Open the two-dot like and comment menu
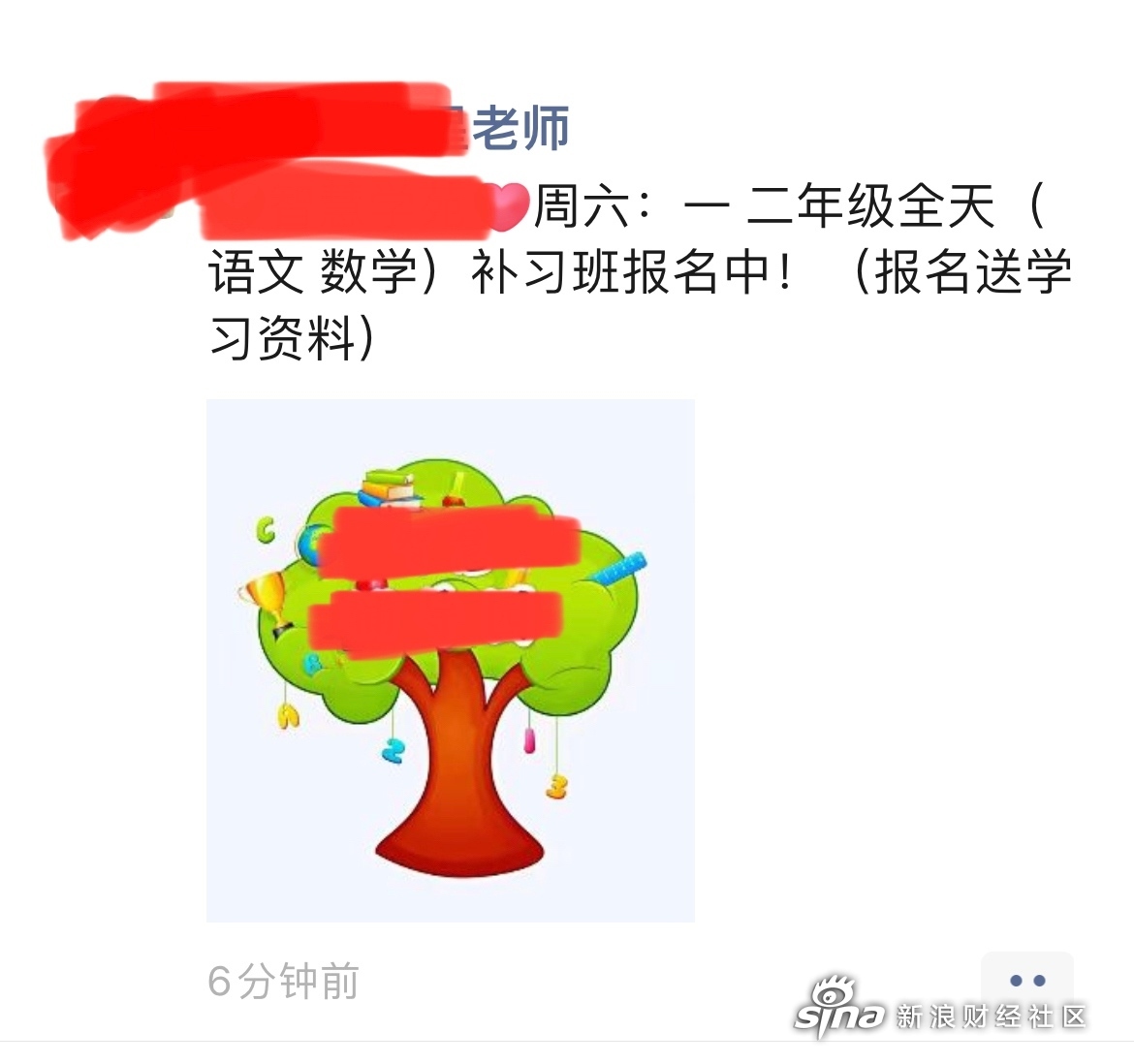The image size is (1134, 1064). coord(1026,980)
